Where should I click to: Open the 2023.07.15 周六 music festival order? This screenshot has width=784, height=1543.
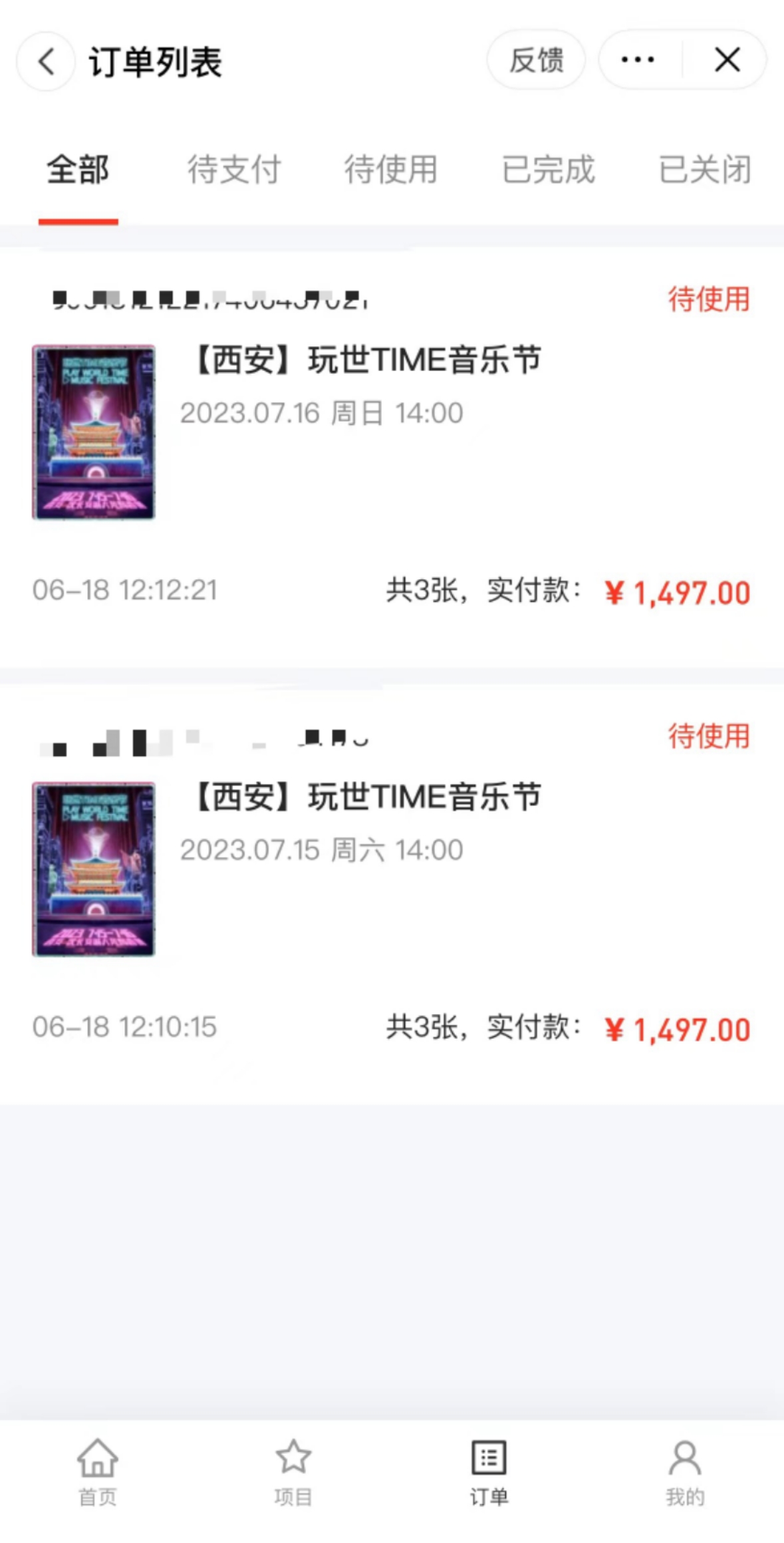tap(392, 894)
